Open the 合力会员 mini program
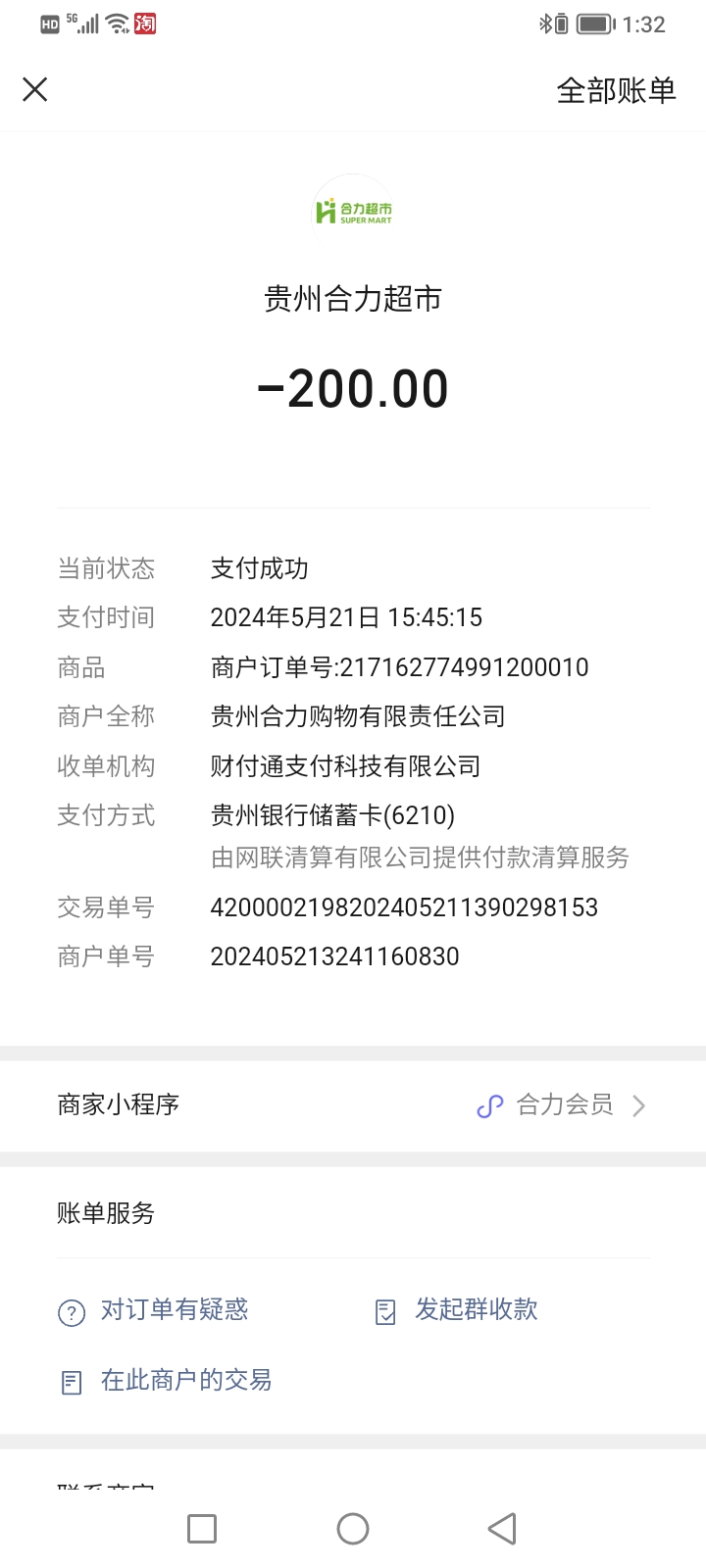 point(561,1105)
